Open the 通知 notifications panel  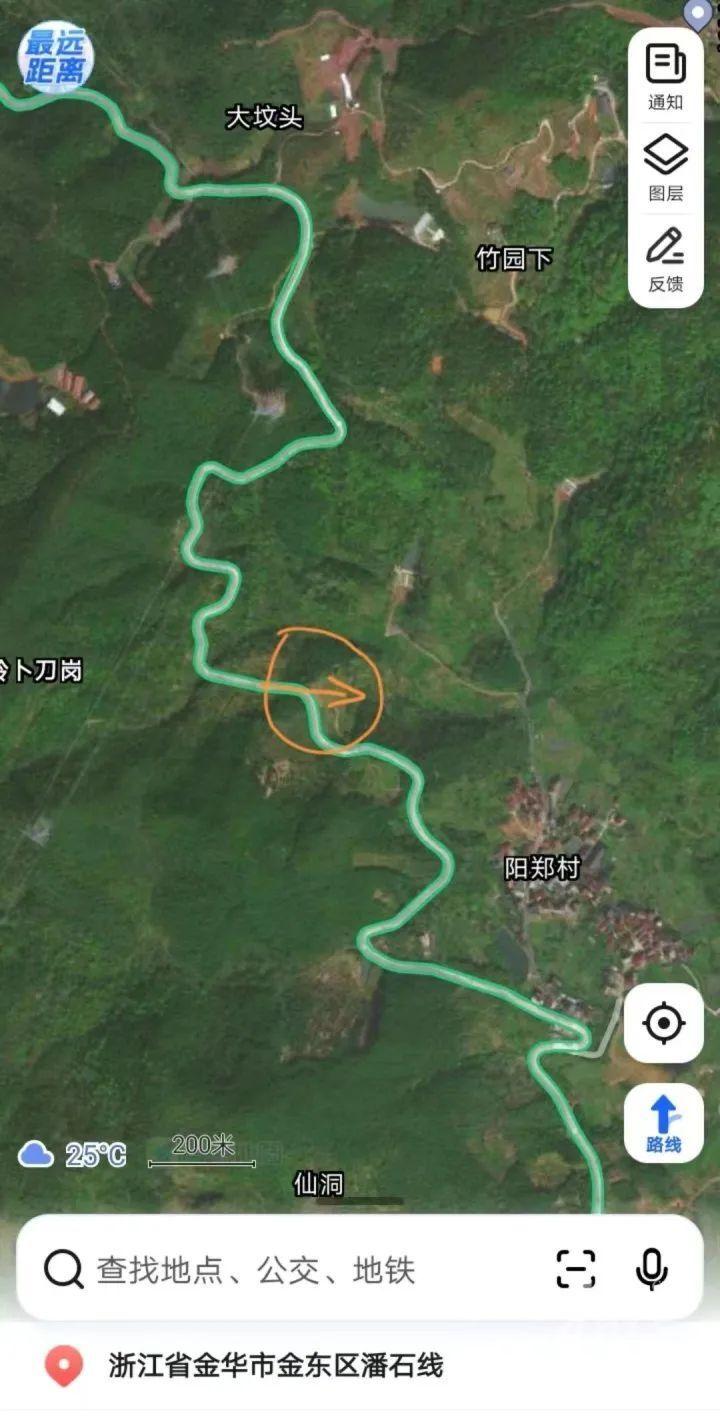(663, 75)
